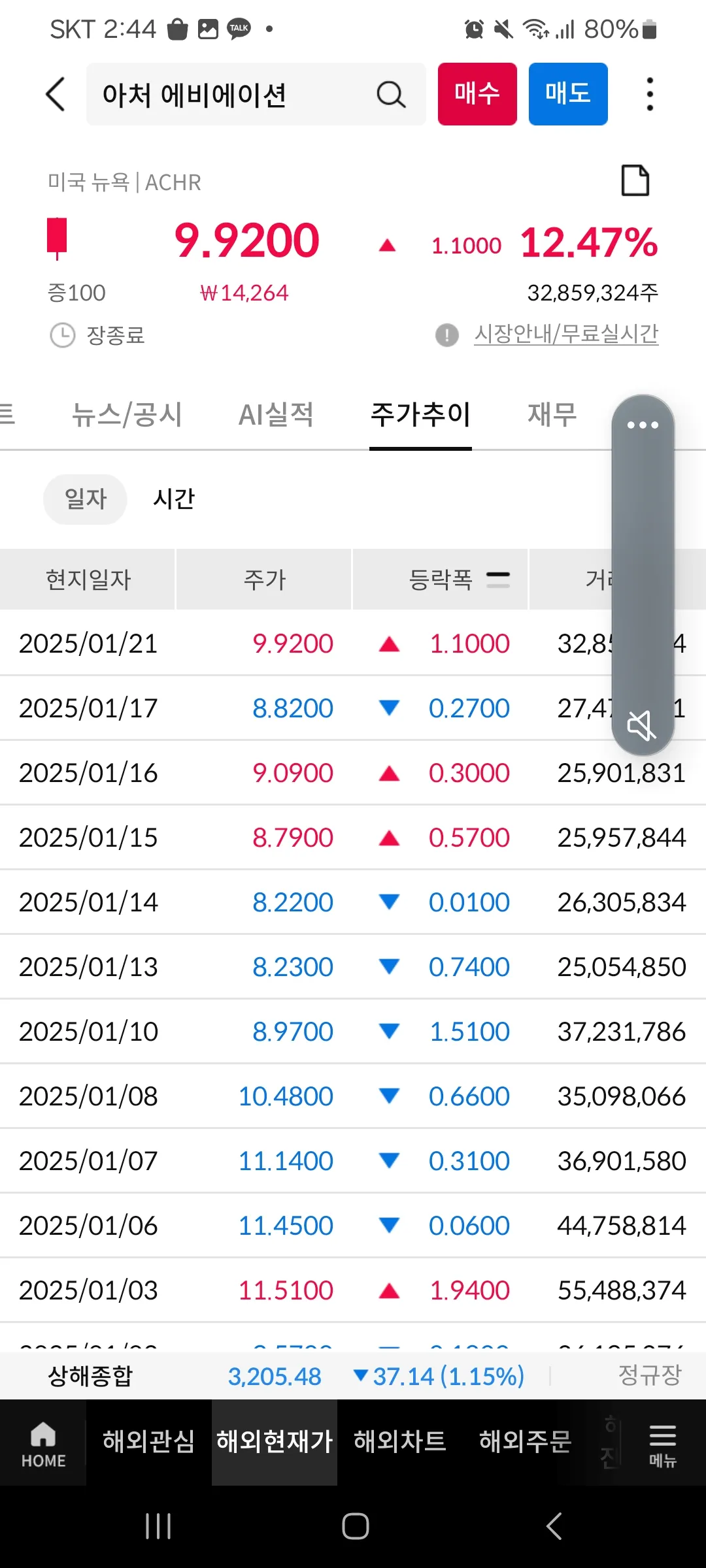
Task: Switch to 시간 view
Action: pyautogui.click(x=174, y=498)
